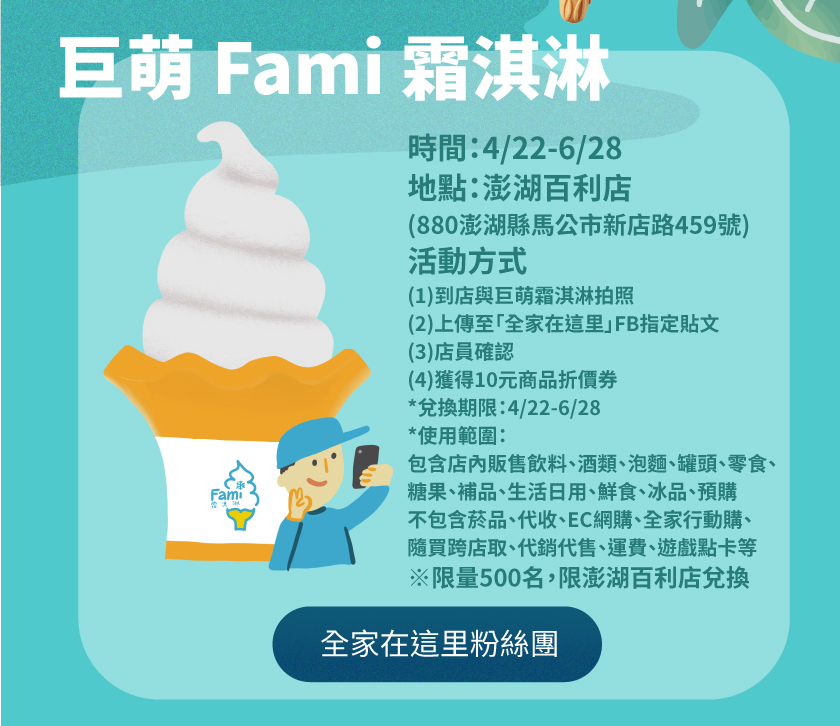Open the 全家在這里粉絲團 fan page button
This screenshot has height=726, width=840.
pyautogui.click(x=438, y=644)
